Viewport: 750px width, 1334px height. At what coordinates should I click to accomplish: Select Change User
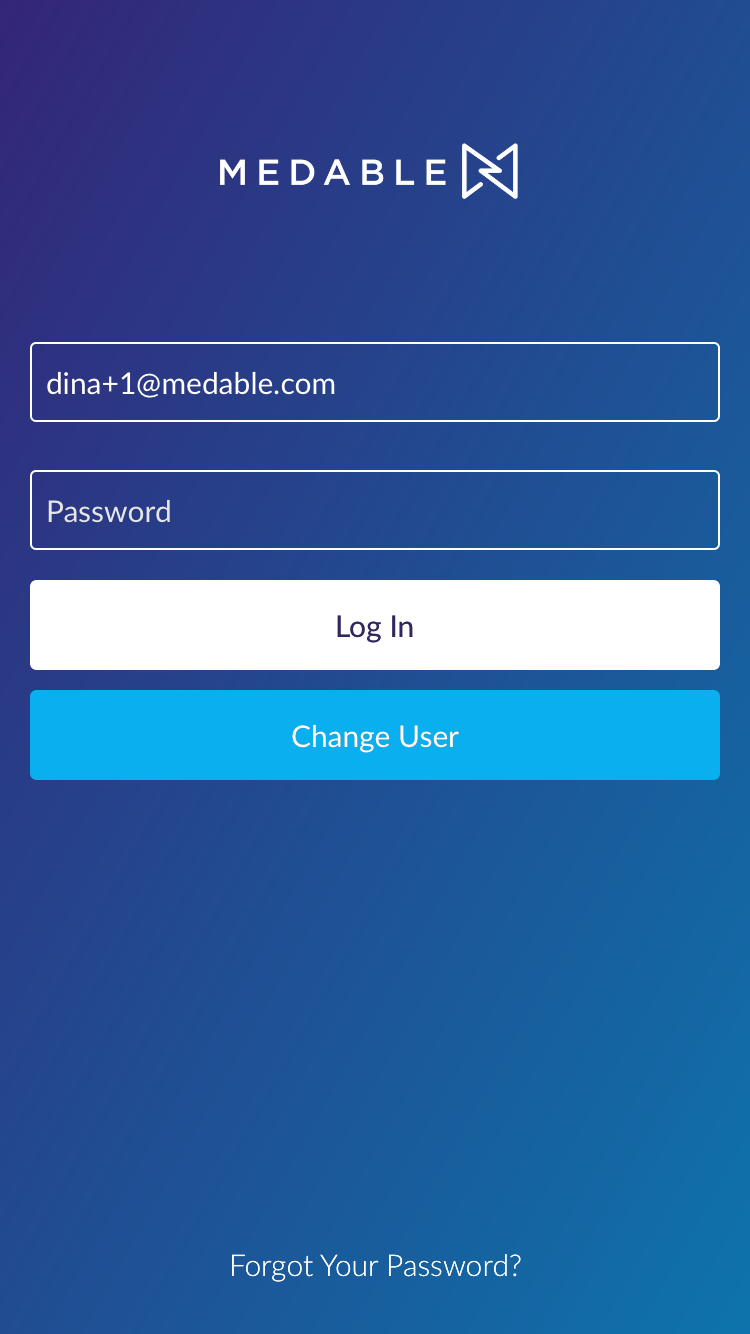[x=375, y=735]
